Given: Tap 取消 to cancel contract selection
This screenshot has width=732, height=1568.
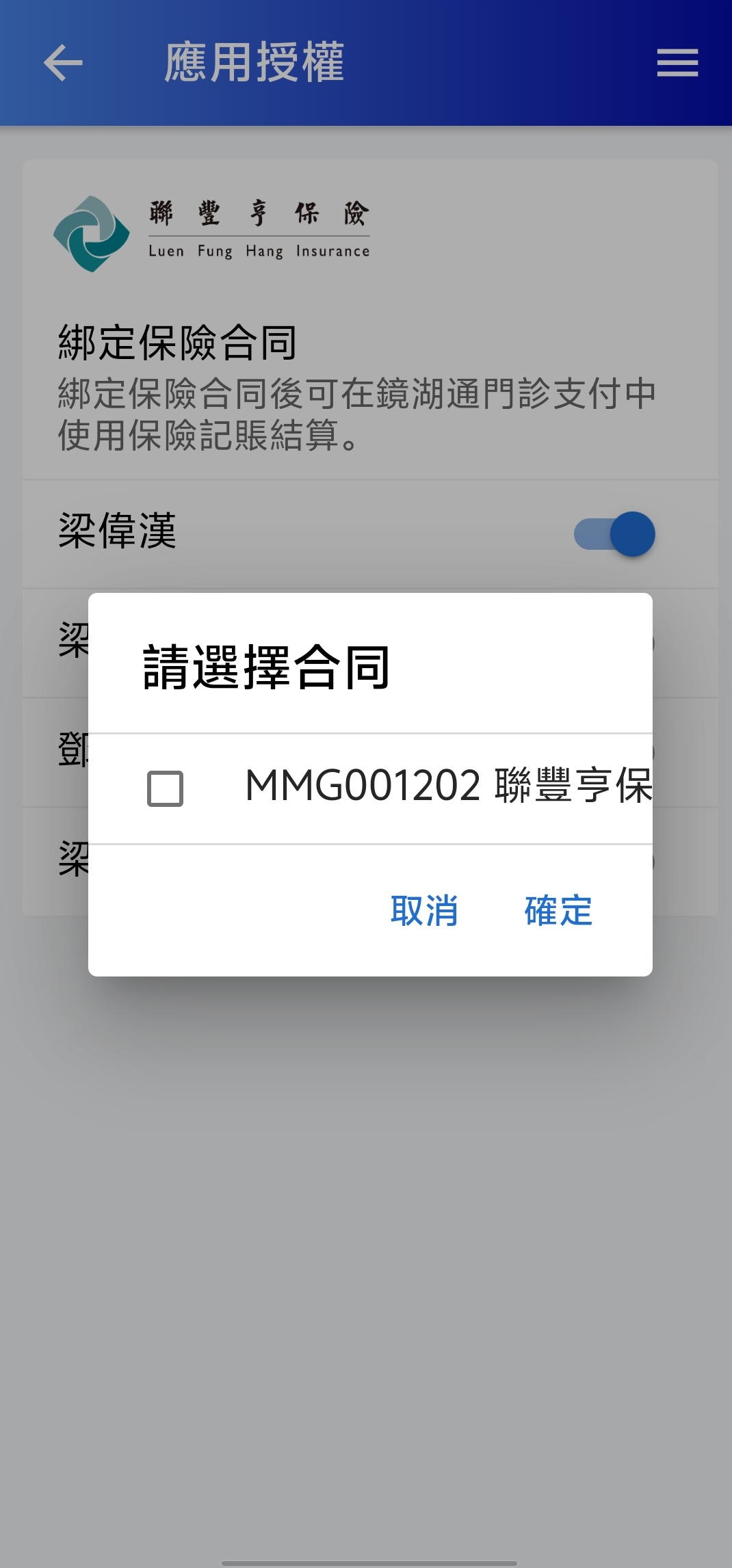Looking at the screenshot, I should [424, 911].
